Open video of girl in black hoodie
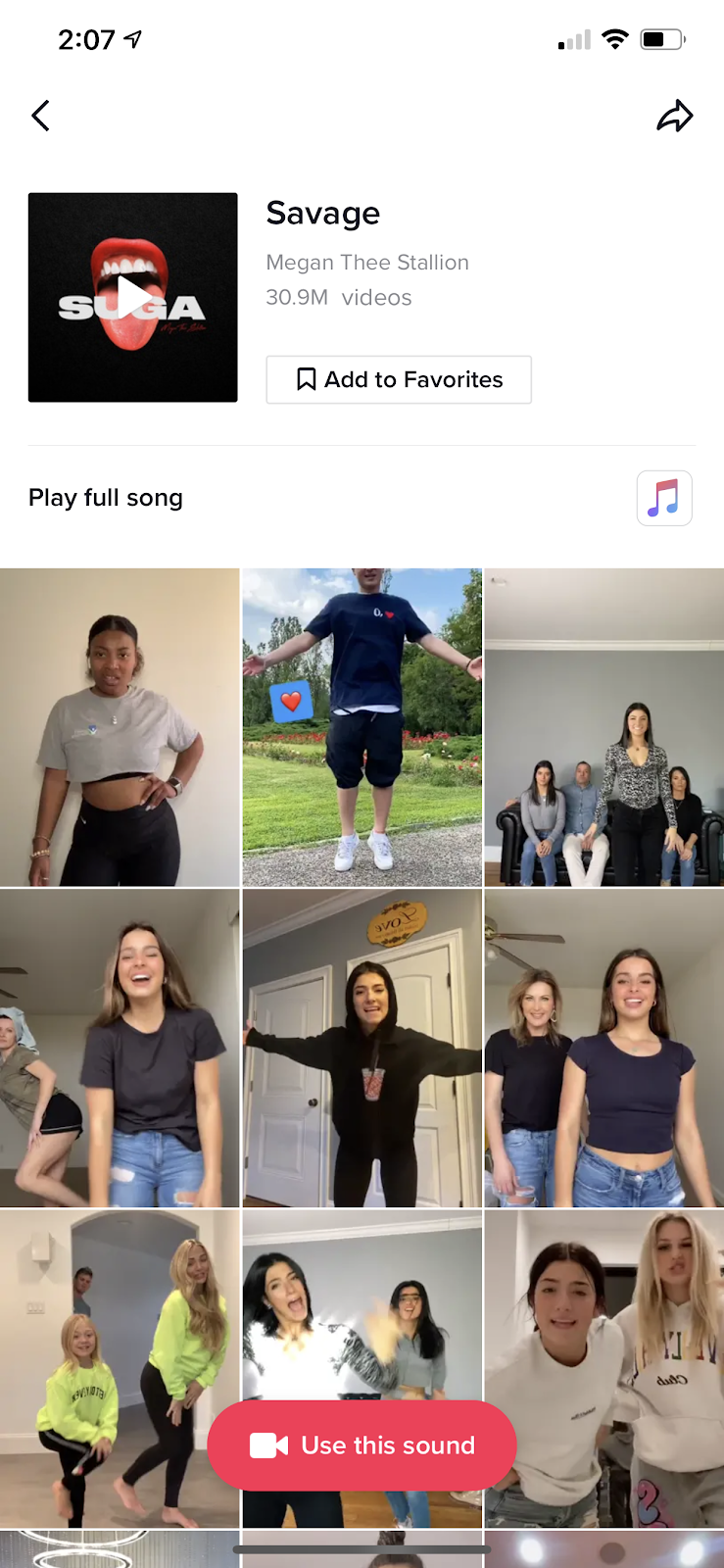Viewport: 724px width, 1568px height. [362, 1048]
